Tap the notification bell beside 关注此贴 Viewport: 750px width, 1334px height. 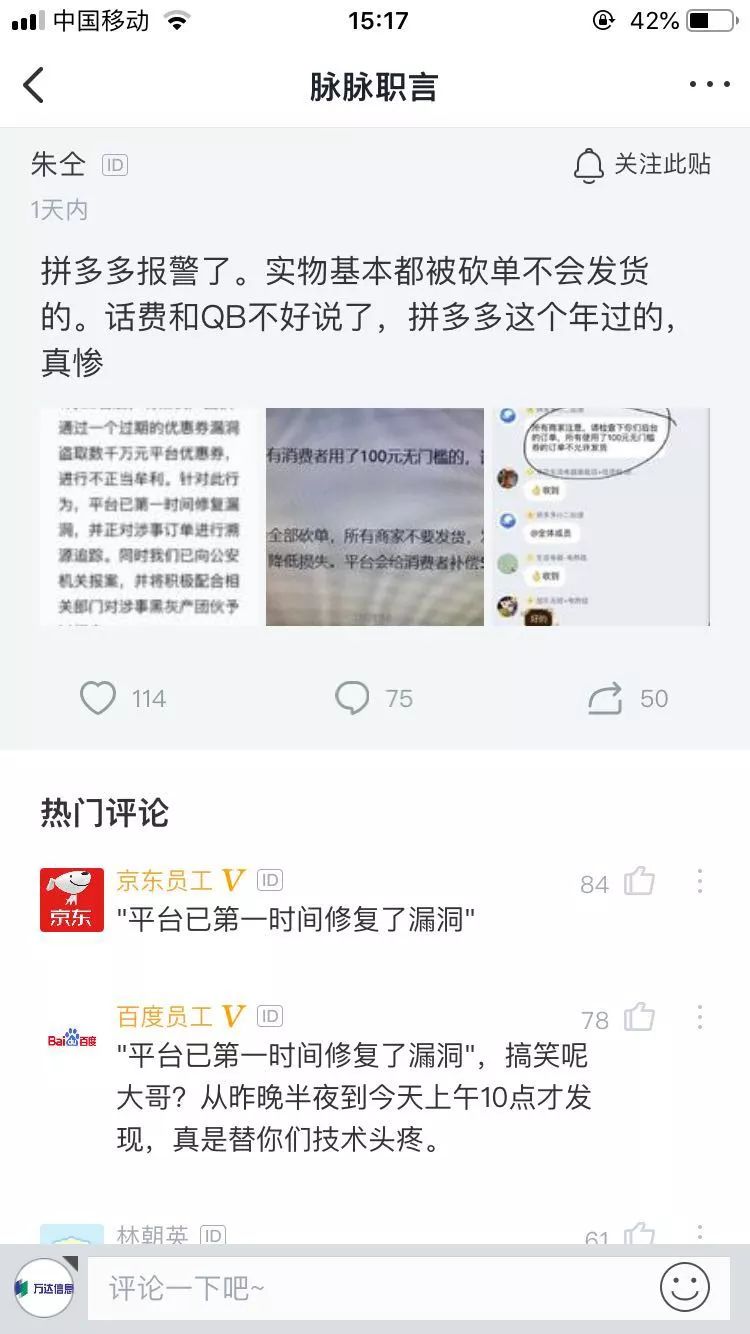point(590,165)
